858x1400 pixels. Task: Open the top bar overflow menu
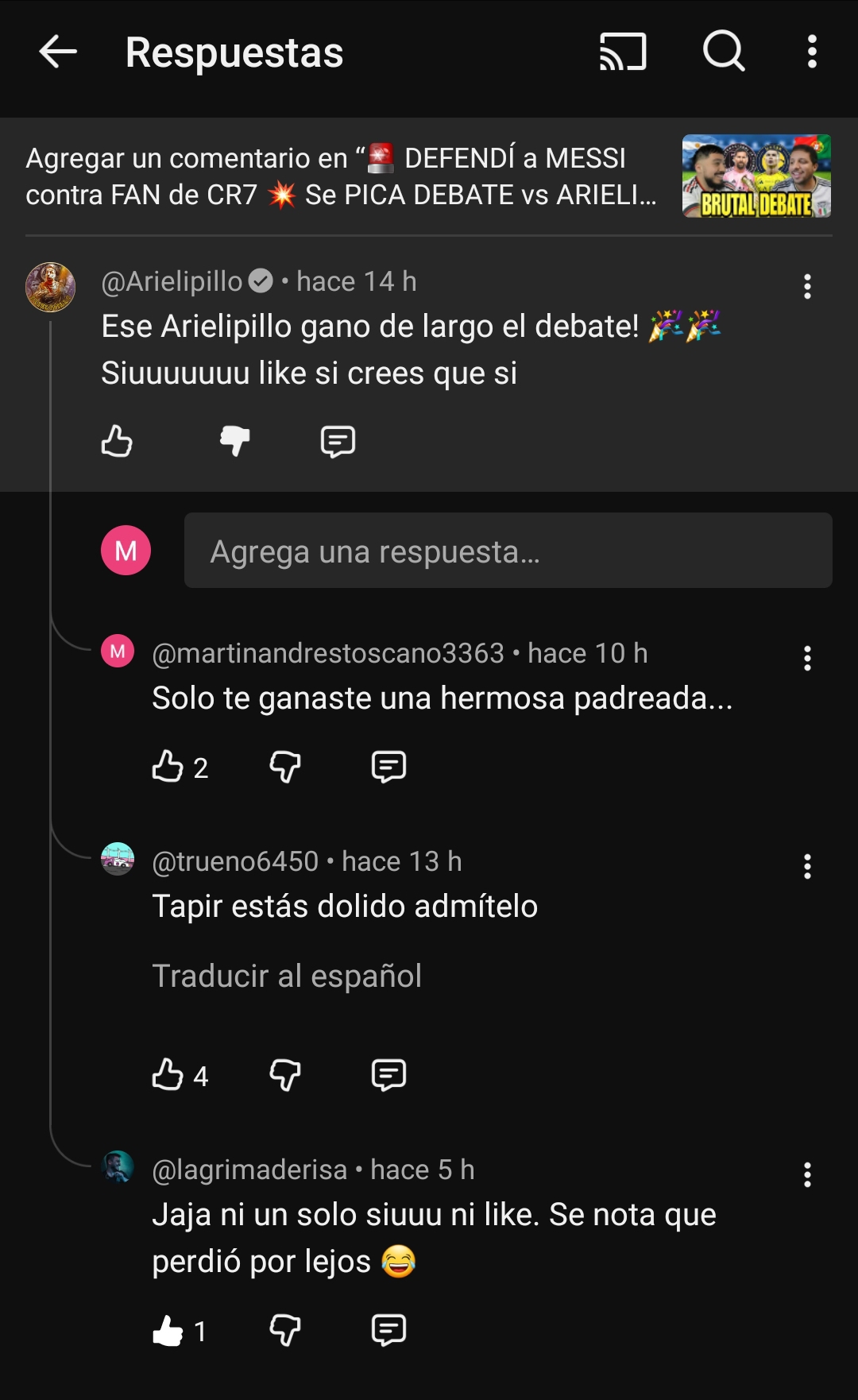pos(812,52)
